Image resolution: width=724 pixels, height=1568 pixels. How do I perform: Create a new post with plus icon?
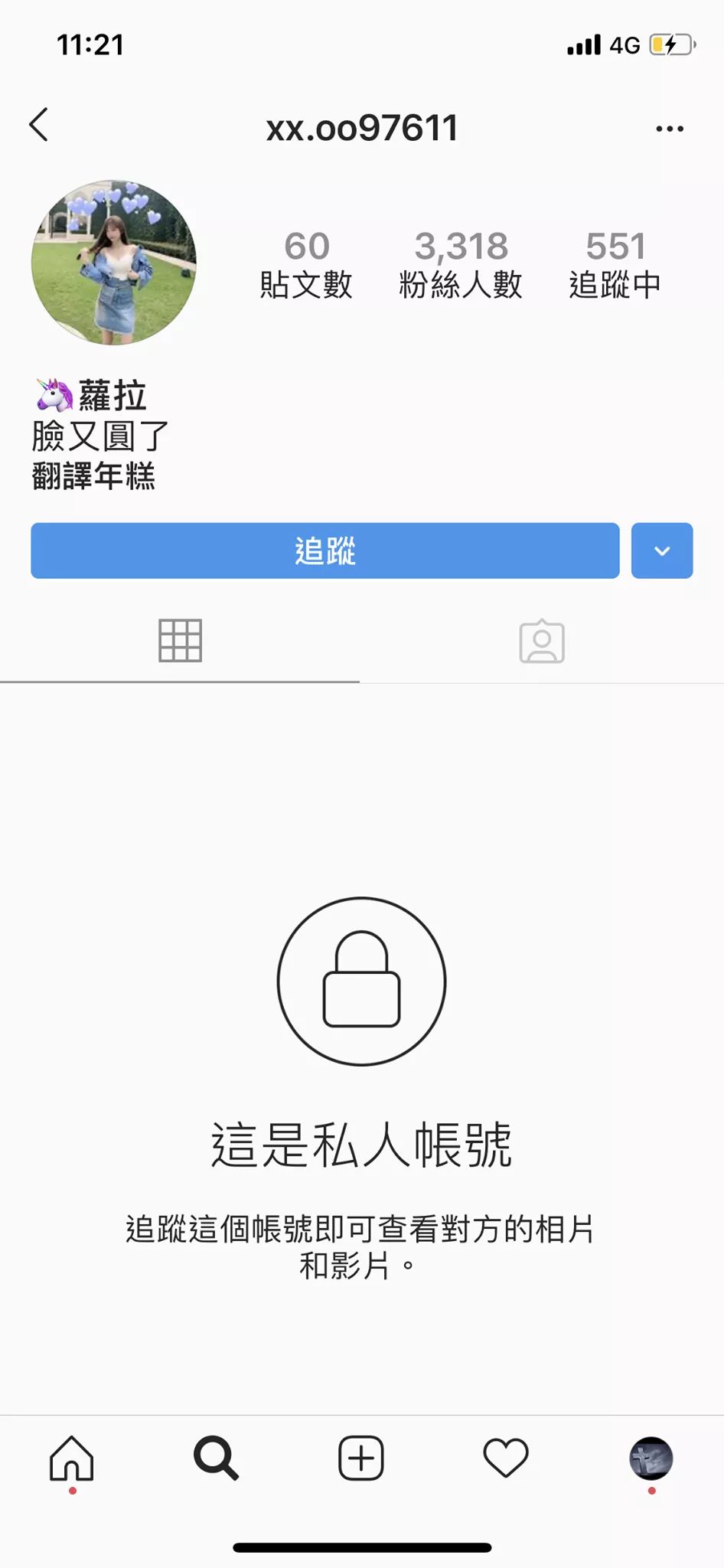361,1458
